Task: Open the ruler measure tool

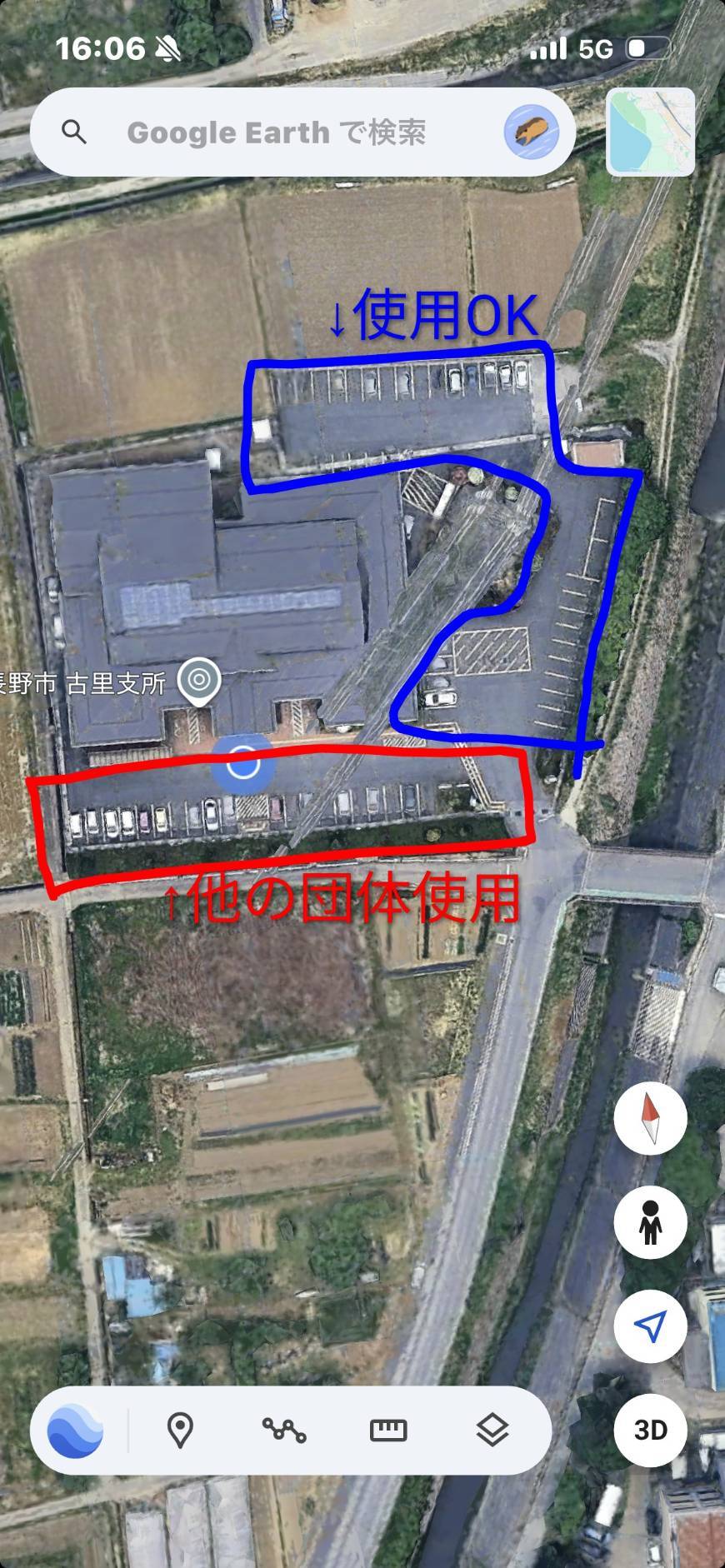Action: [x=388, y=1431]
